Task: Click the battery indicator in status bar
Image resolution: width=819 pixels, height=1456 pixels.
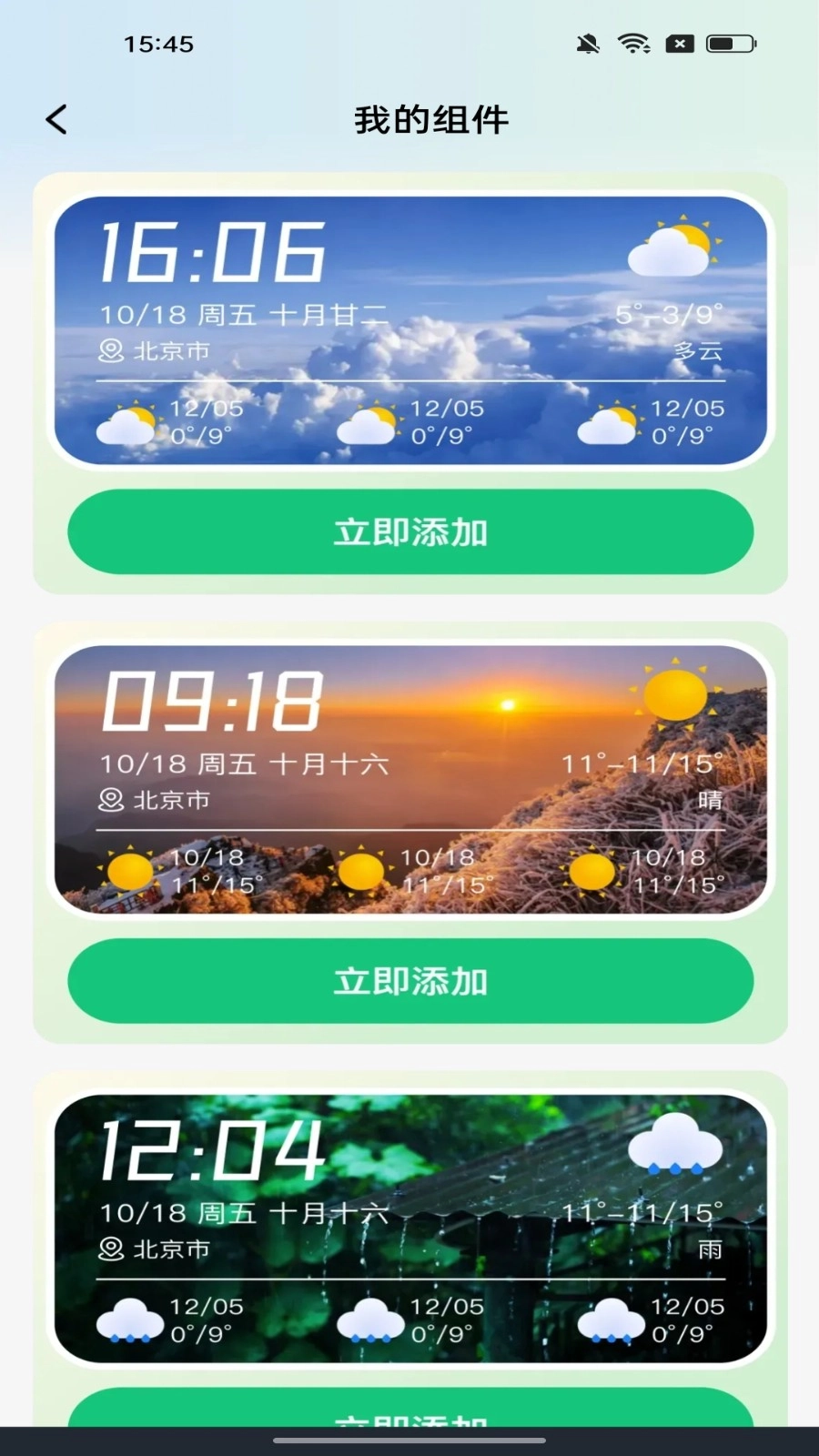Action: click(x=732, y=41)
